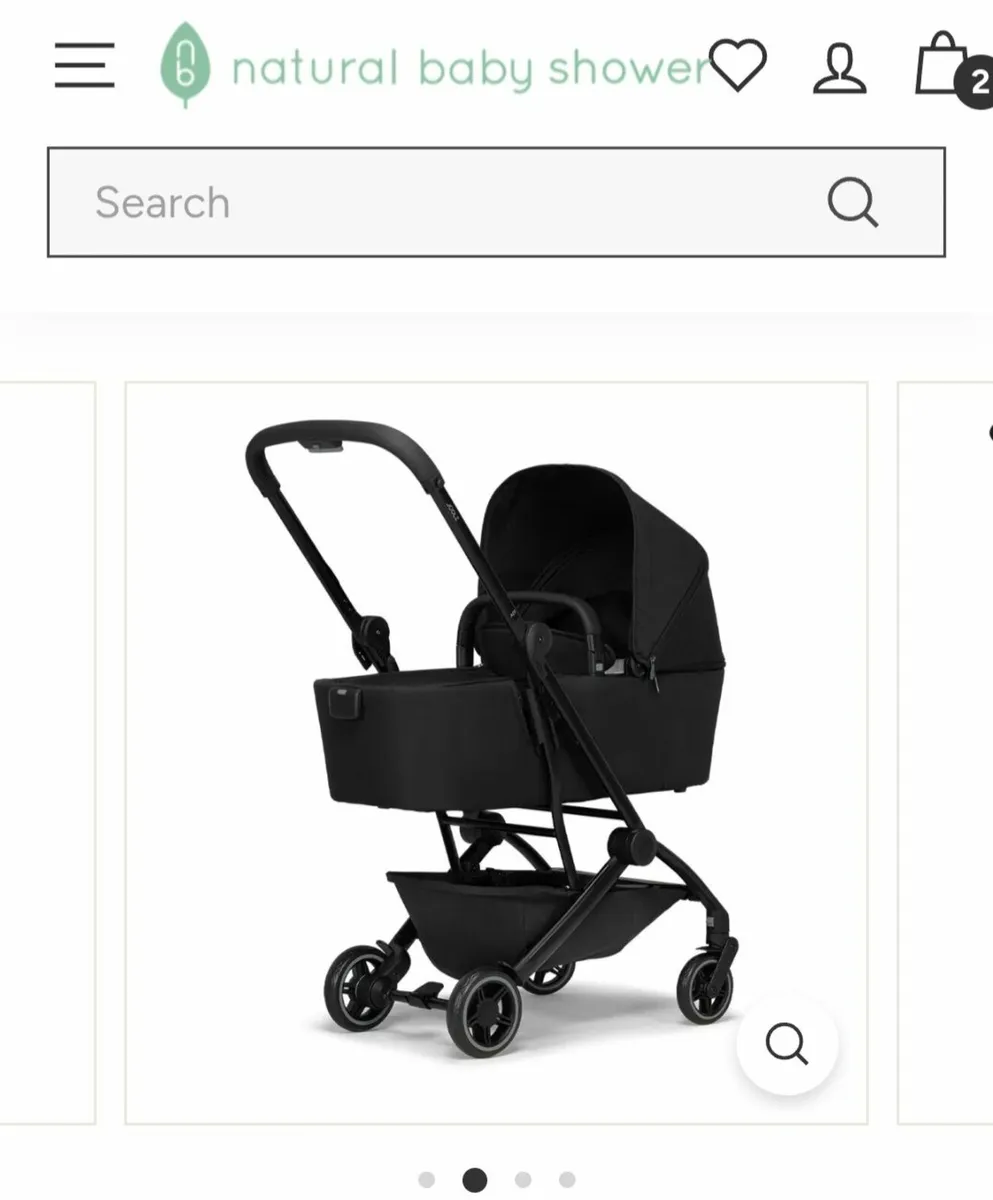Open the menu using the three-line icon

84,62
